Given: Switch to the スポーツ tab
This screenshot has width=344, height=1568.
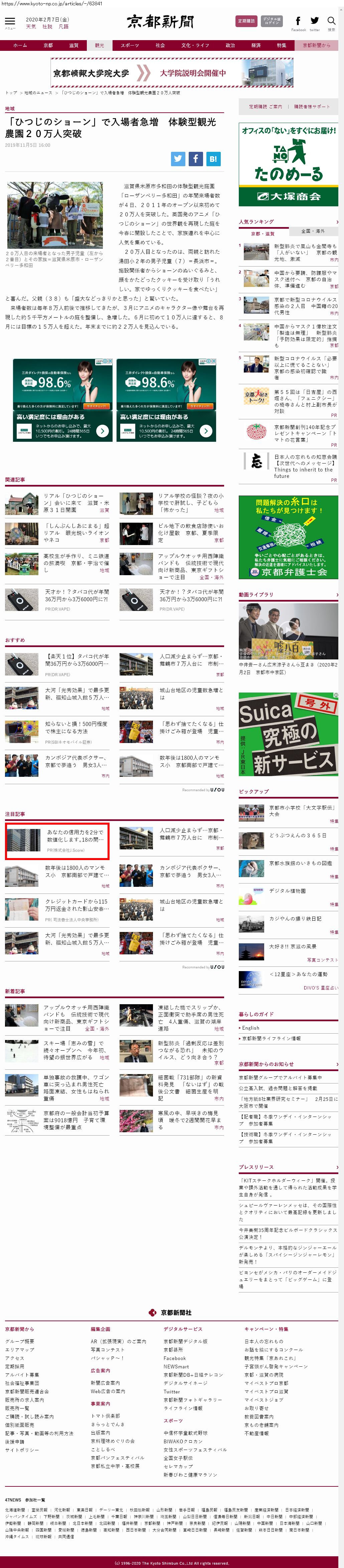Looking at the screenshot, I should [x=130, y=46].
